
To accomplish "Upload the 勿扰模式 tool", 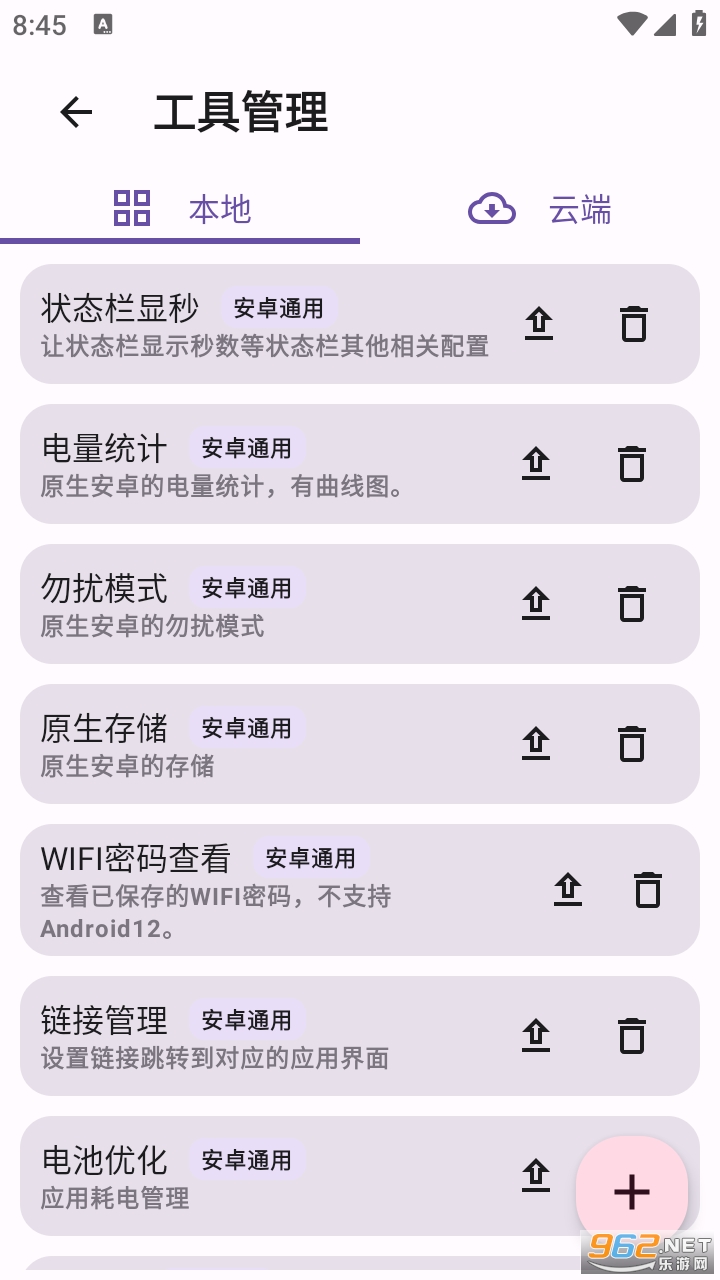I will click(x=536, y=603).
